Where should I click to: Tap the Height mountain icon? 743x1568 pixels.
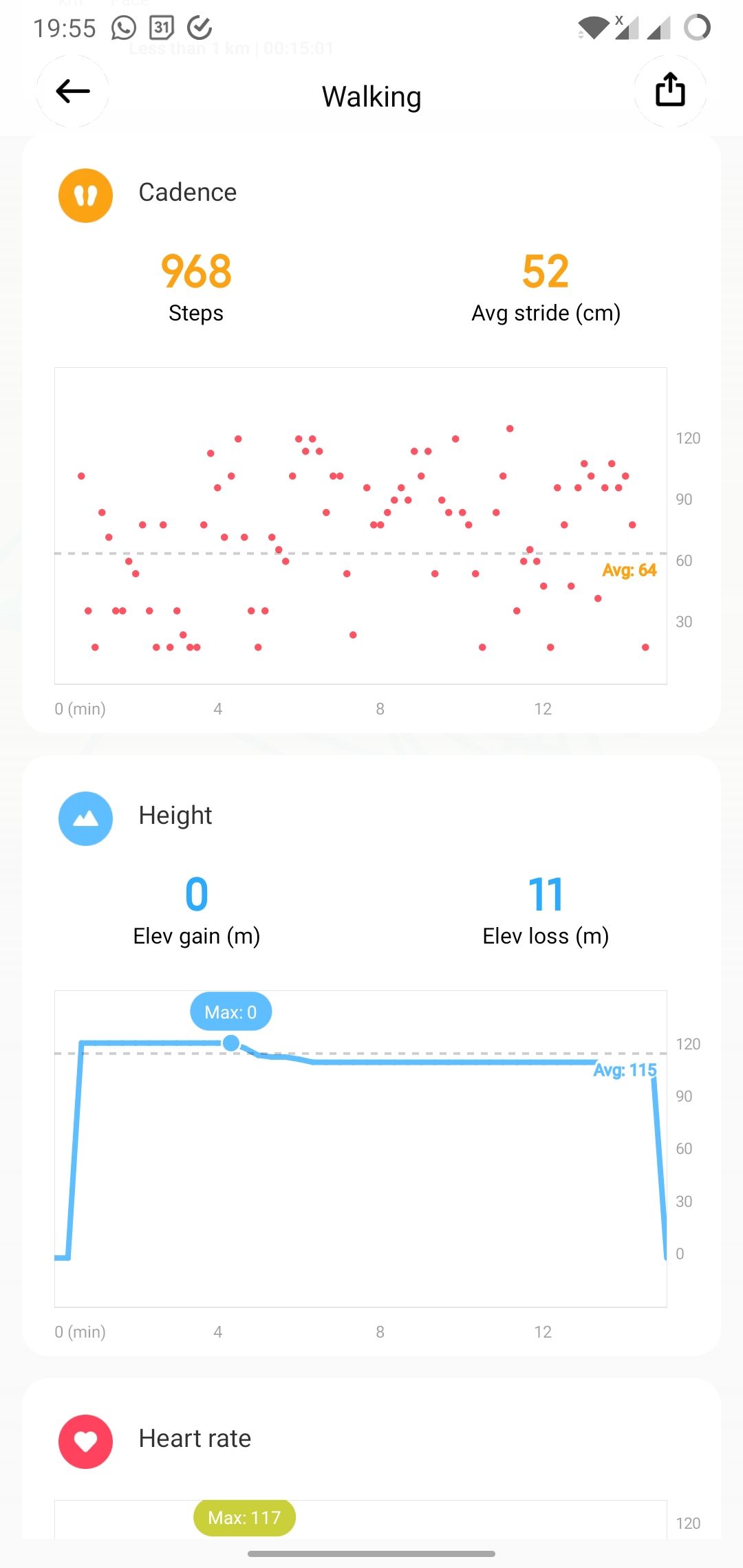[85, 818]
